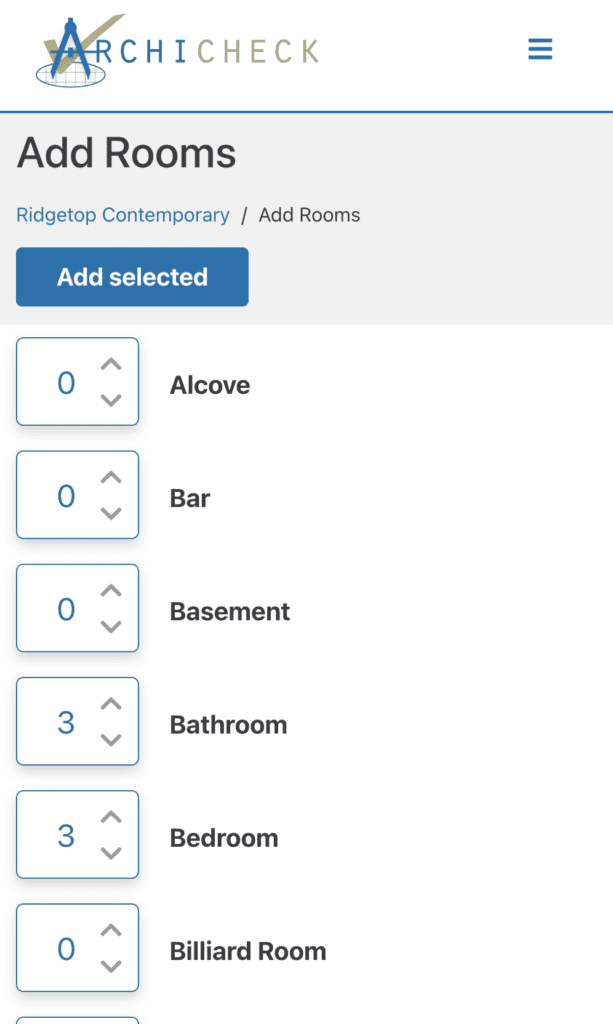Add one more Bathroom
The width and height of the screenshot is (613, 1024).
coord(111,704)
